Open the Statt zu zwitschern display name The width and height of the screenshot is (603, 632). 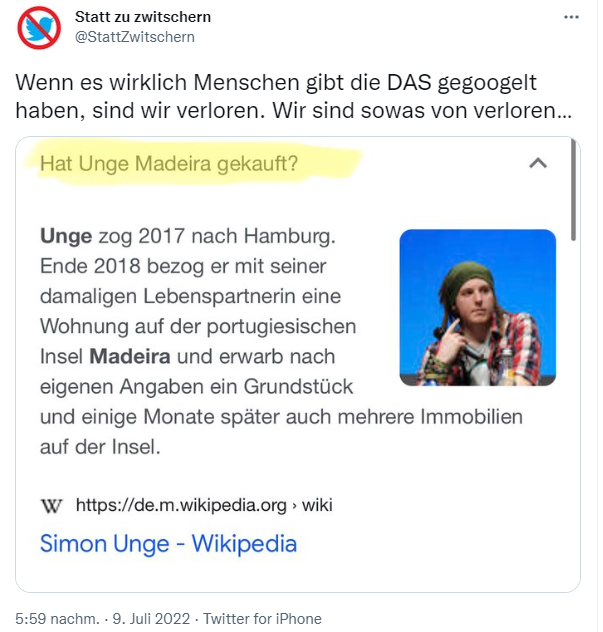point(143,18)
